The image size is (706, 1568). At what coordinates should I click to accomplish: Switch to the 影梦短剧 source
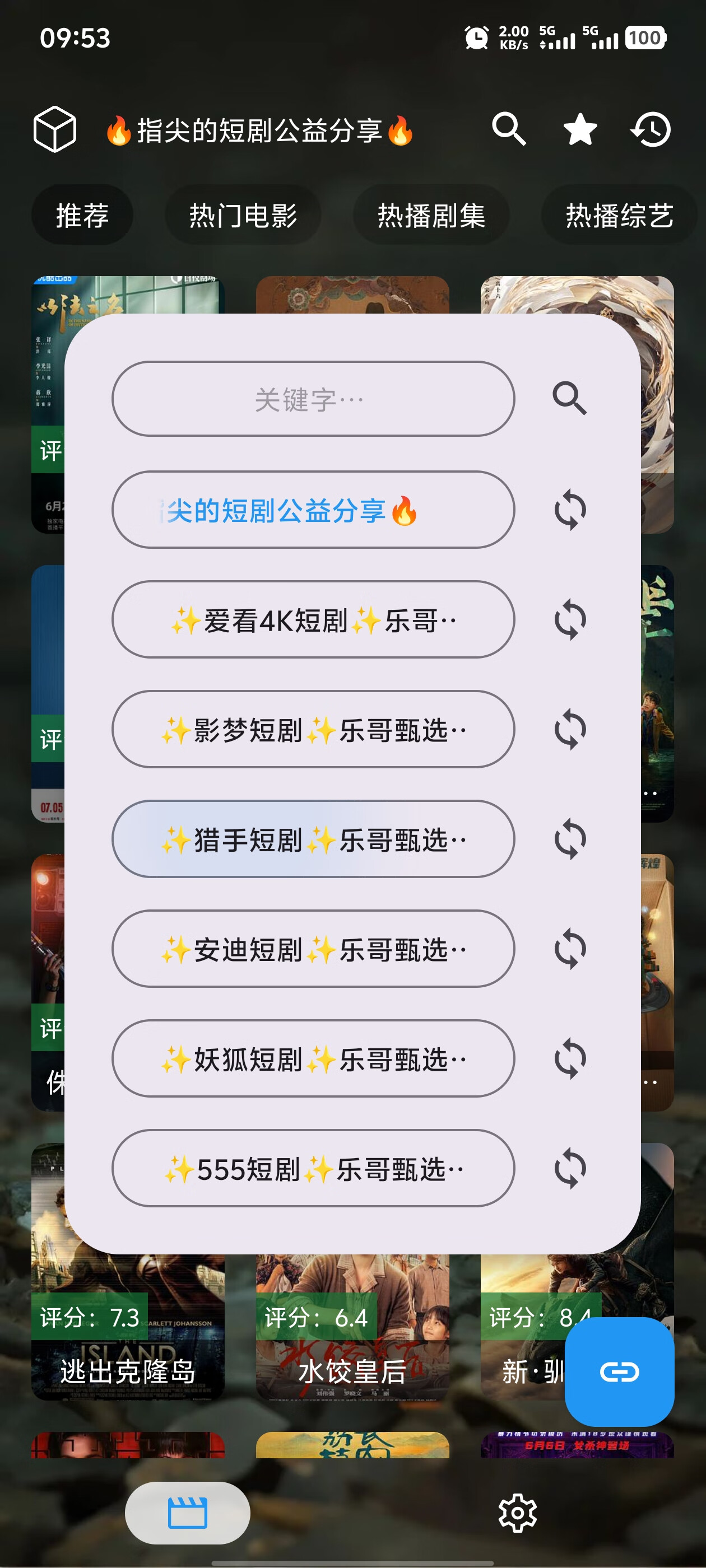[313, 729]
